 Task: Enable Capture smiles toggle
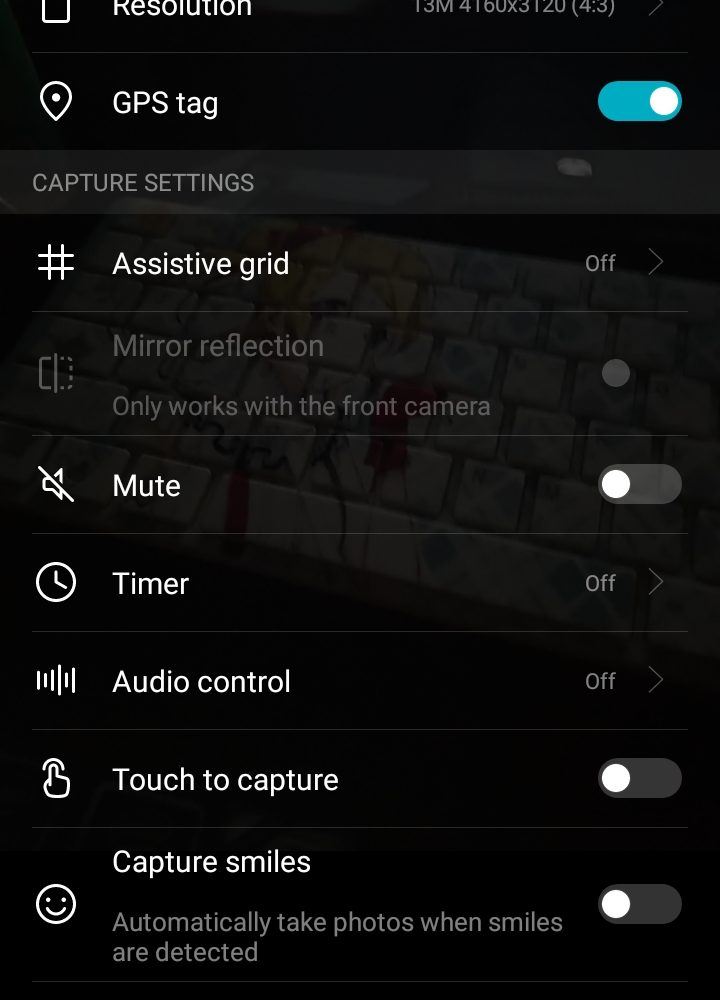pos(639,905)
